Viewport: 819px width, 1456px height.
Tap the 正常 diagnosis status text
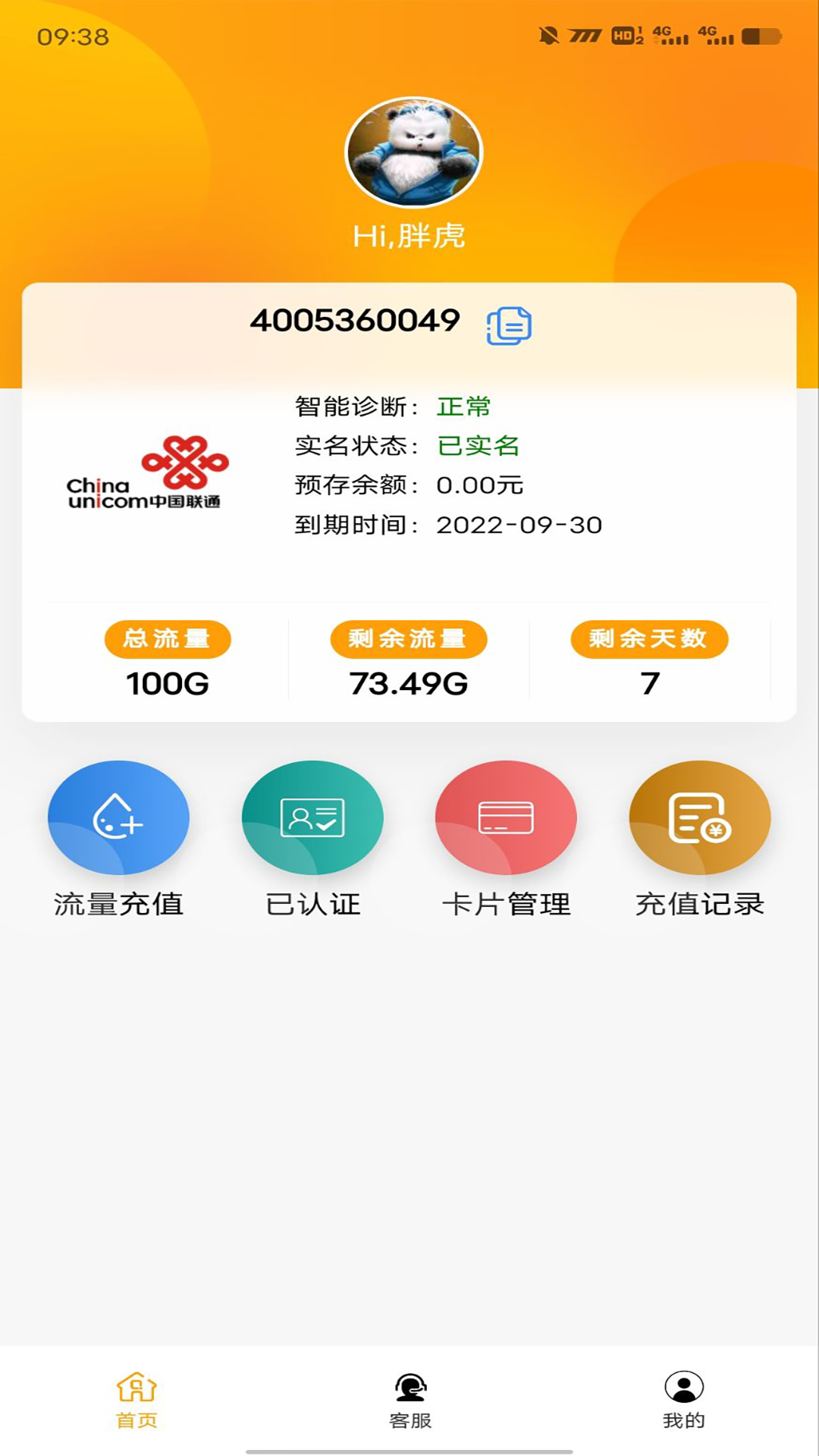(464, 406)
